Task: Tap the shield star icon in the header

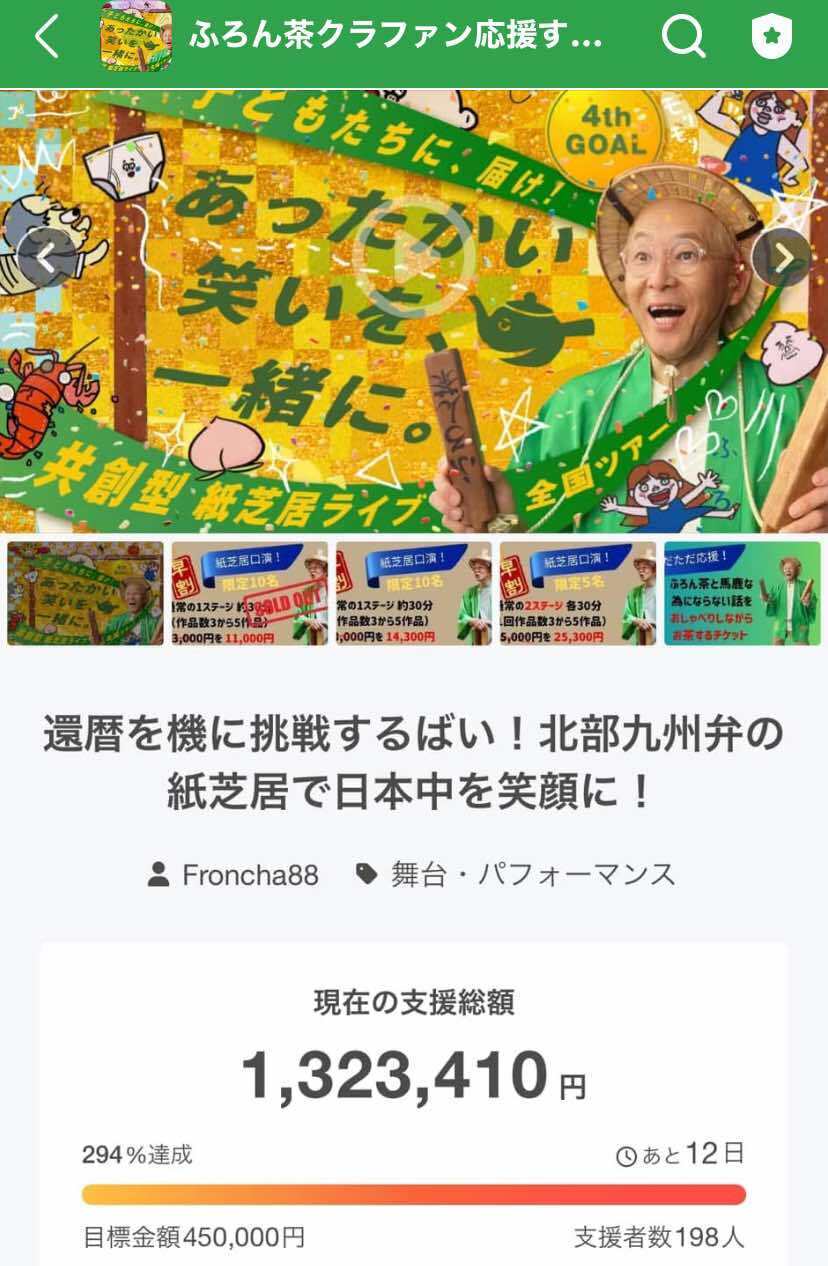Action: pos(771,38)
